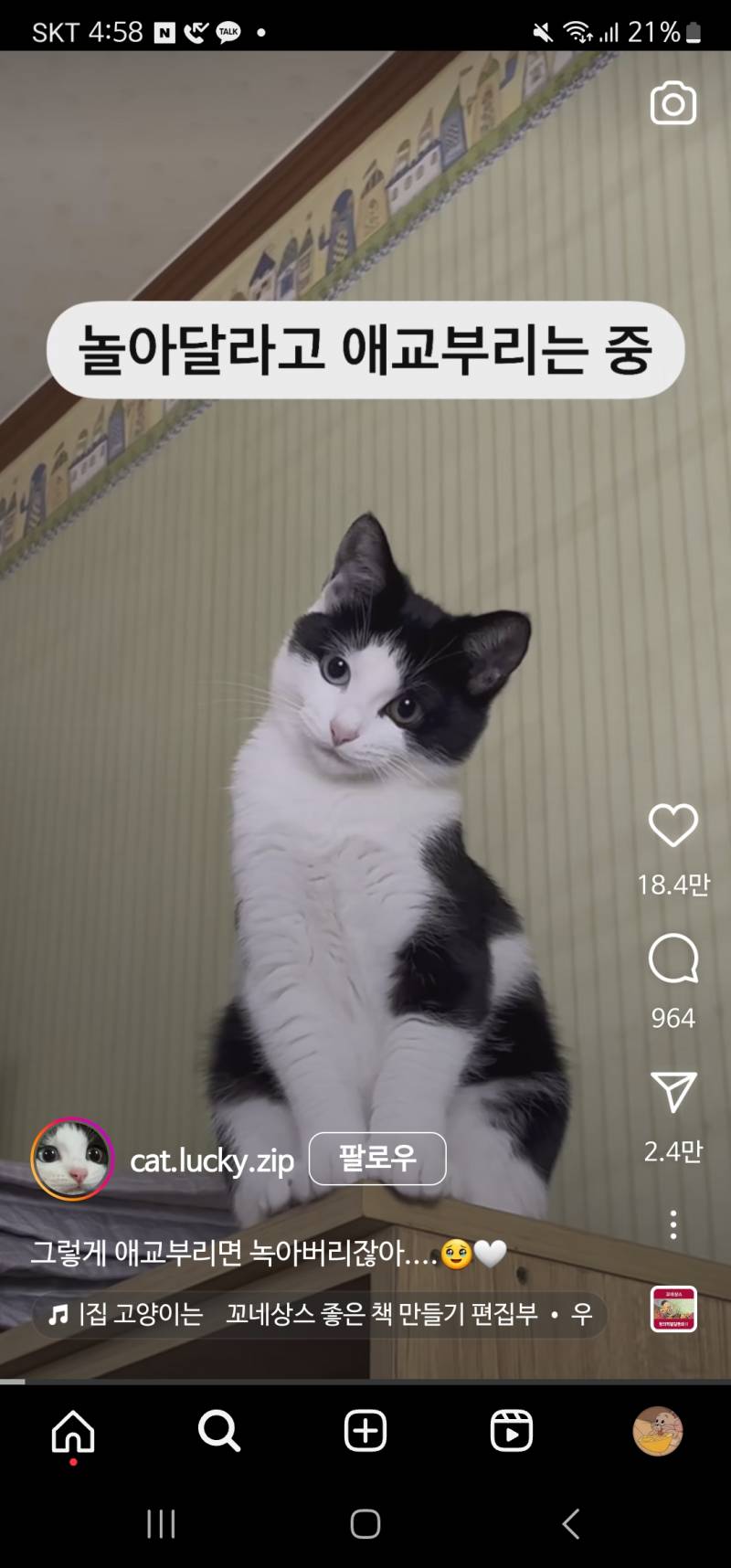
Task: Open the camera to create a reel
Action: click(x=673, y=103)
